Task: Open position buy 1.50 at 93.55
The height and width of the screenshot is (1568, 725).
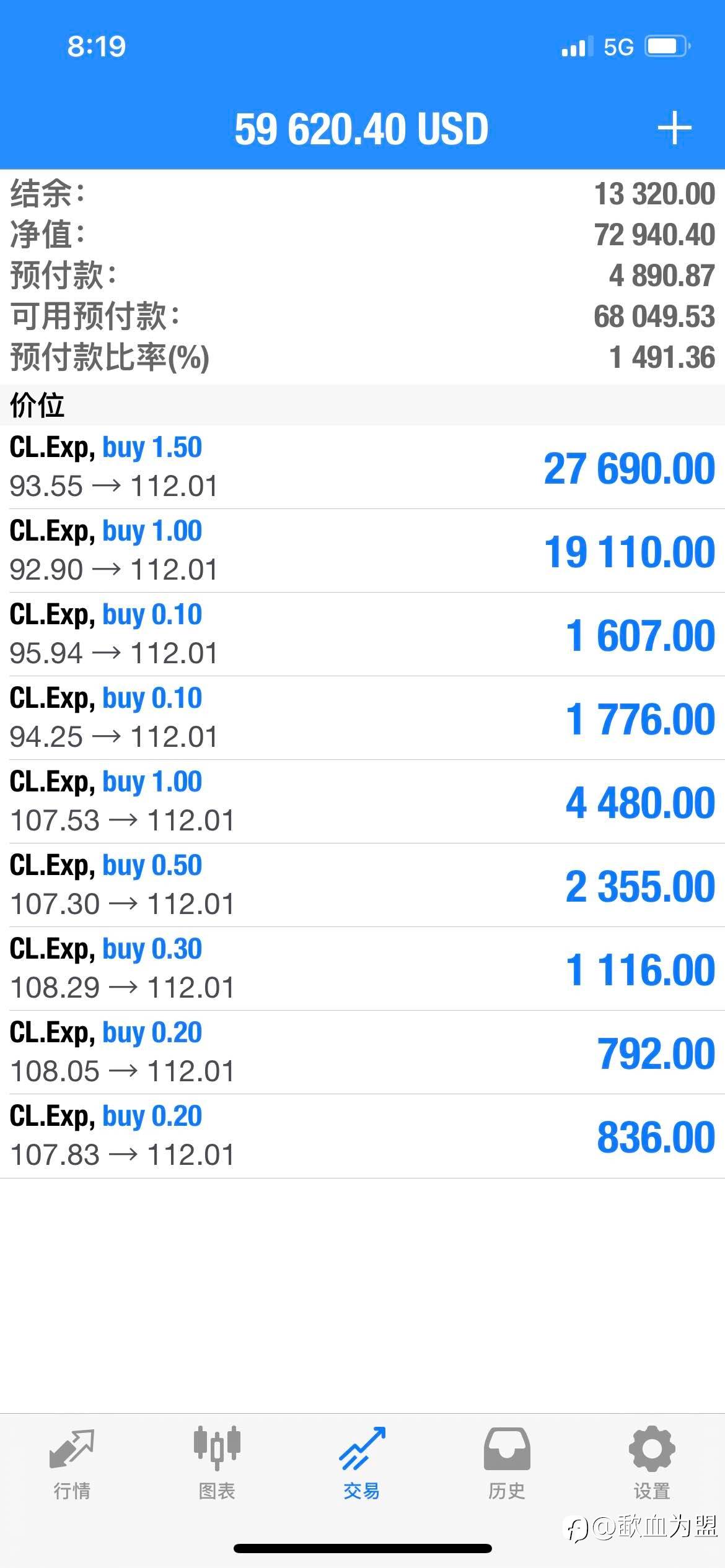Action: pos(362,467)
